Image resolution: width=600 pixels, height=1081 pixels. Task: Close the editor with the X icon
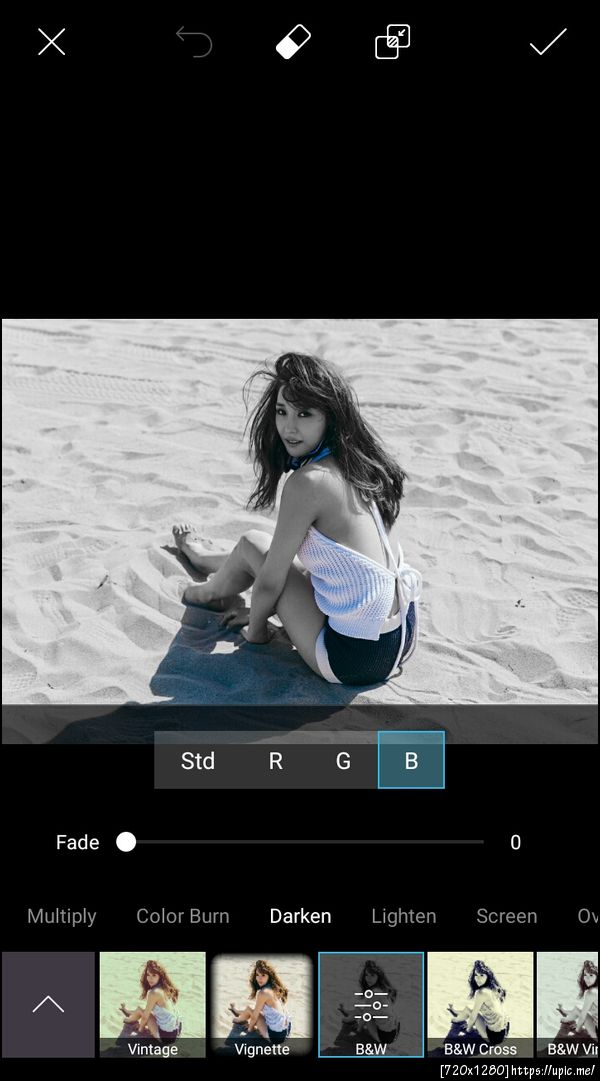(x=51, y=42)
